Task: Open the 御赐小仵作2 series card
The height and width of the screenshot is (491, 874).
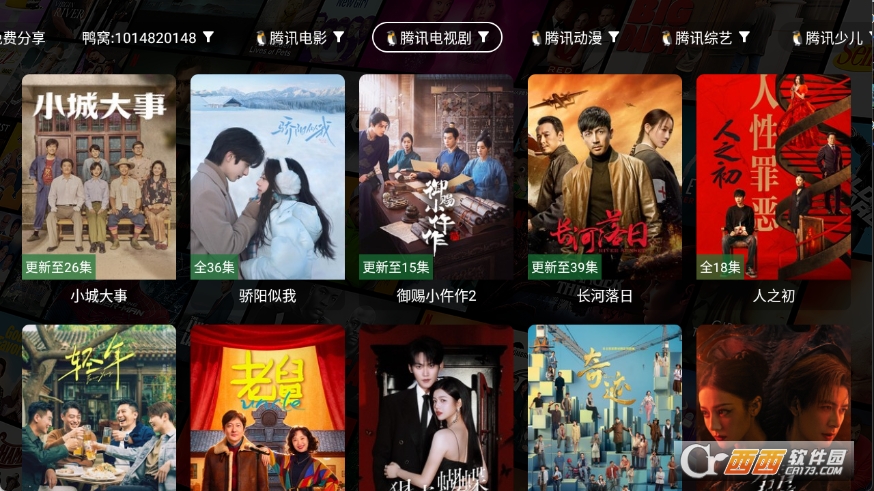Action: click(436, 177)
